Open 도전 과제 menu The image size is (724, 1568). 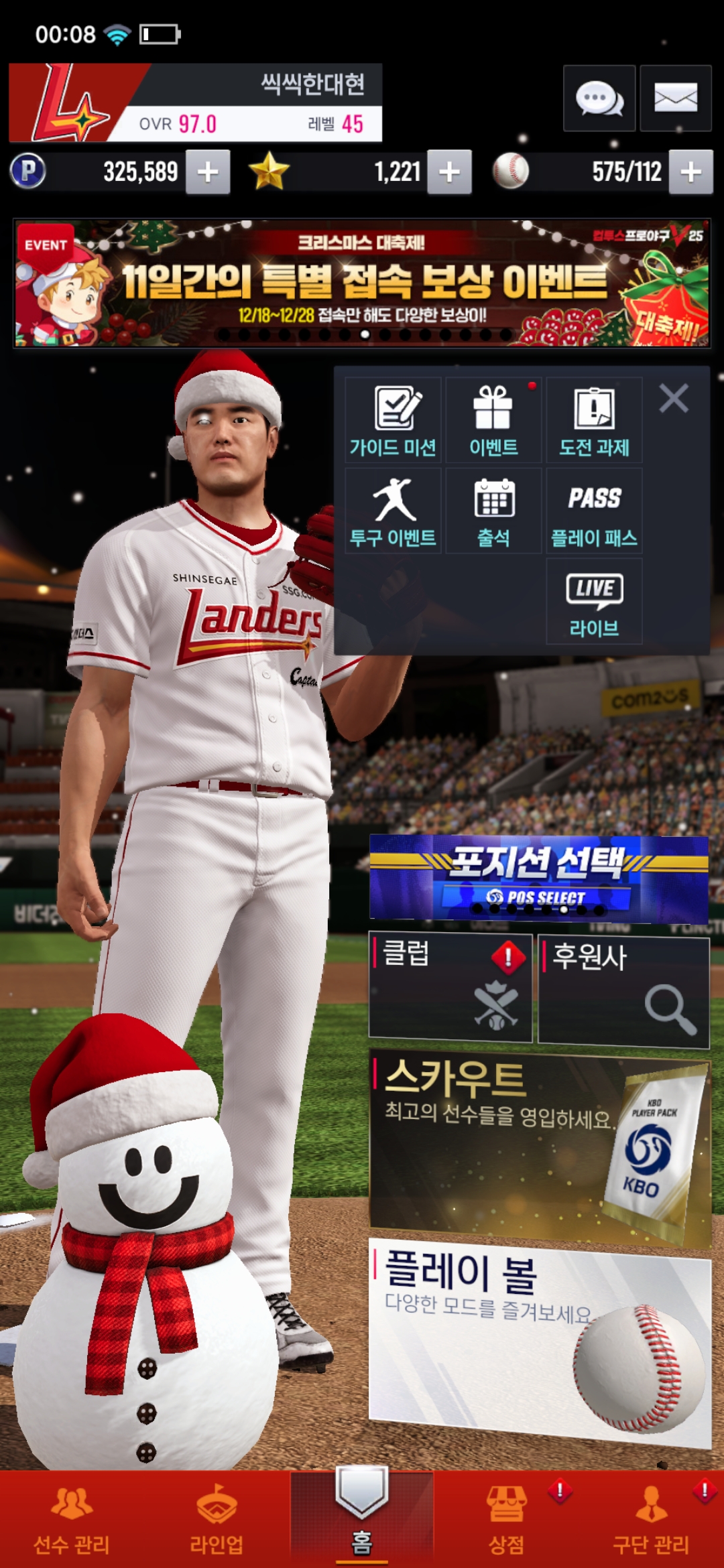click(594, 420)
